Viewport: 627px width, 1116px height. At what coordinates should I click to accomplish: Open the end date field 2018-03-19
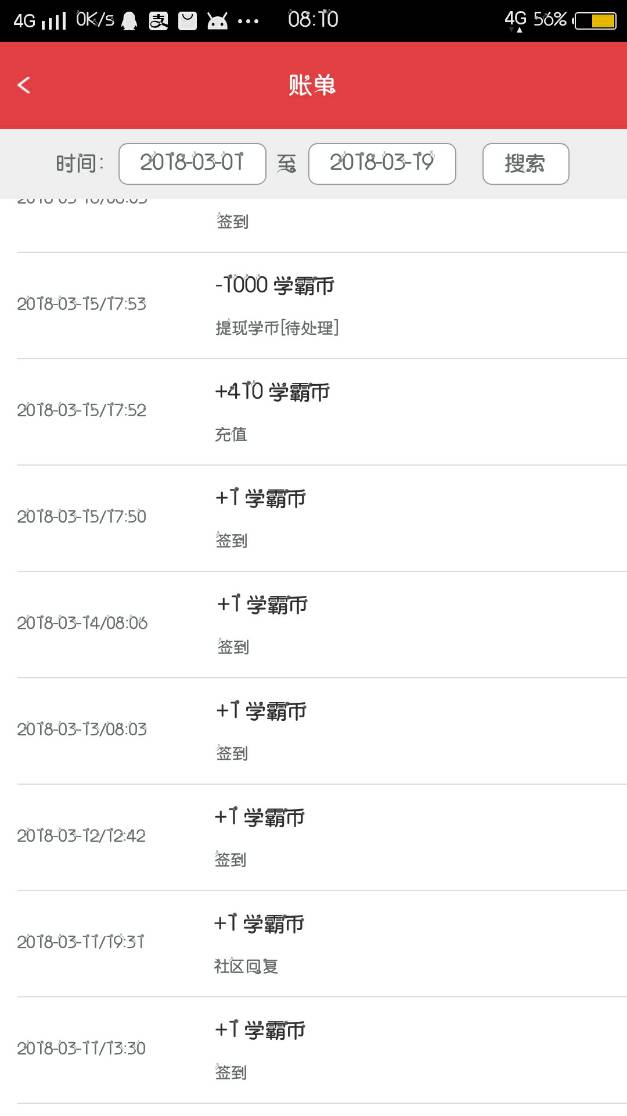click(x=382, y=164)
